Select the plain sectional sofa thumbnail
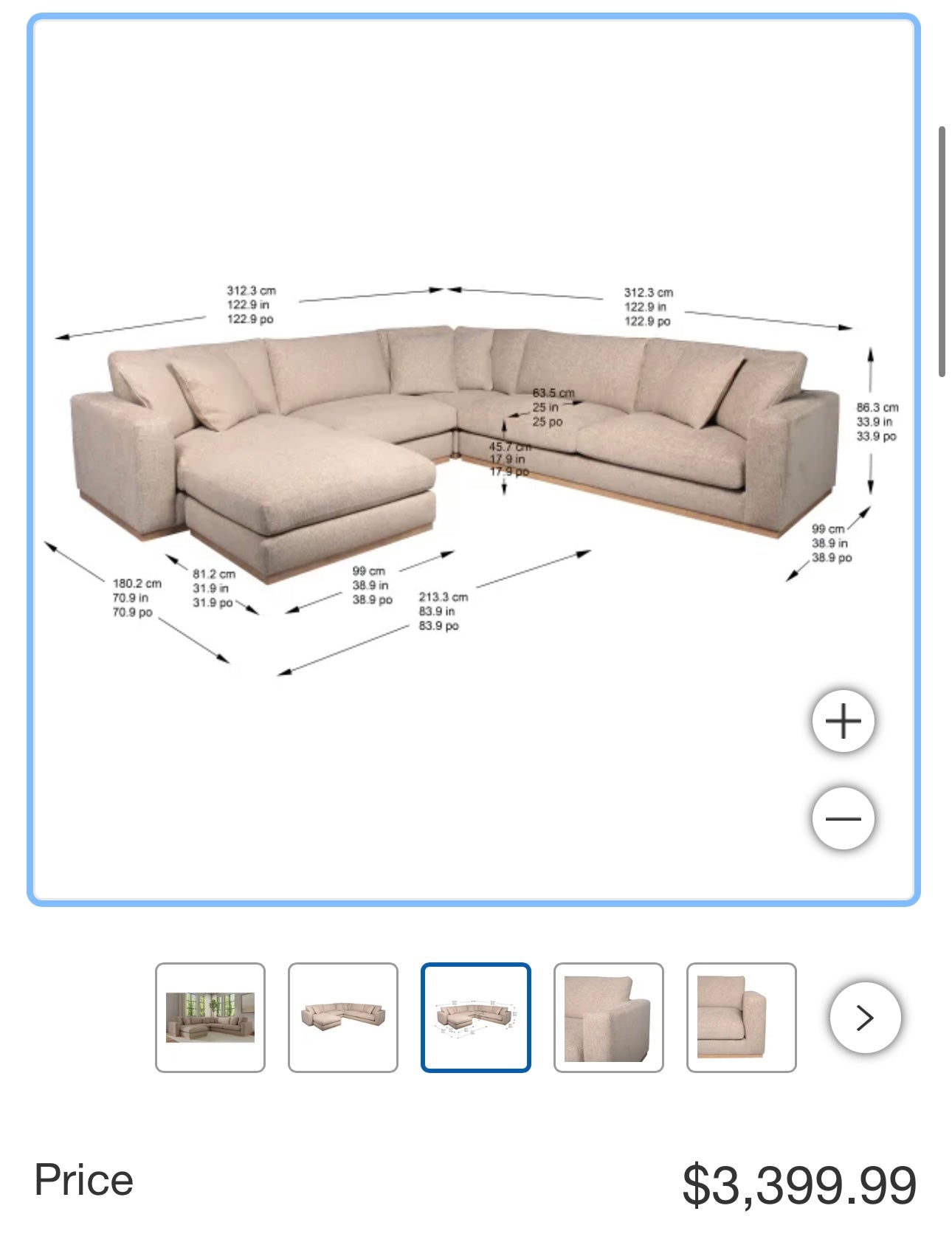The height and width of the screenshot is (1245, 952). [343, 1017]
